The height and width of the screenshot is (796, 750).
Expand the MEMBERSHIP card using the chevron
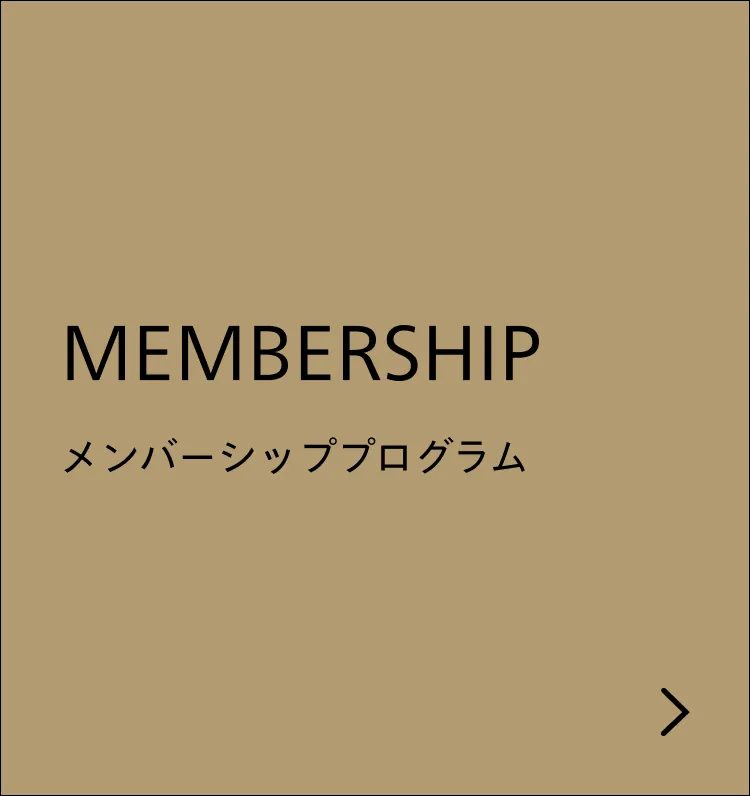[x=676, y=712]
